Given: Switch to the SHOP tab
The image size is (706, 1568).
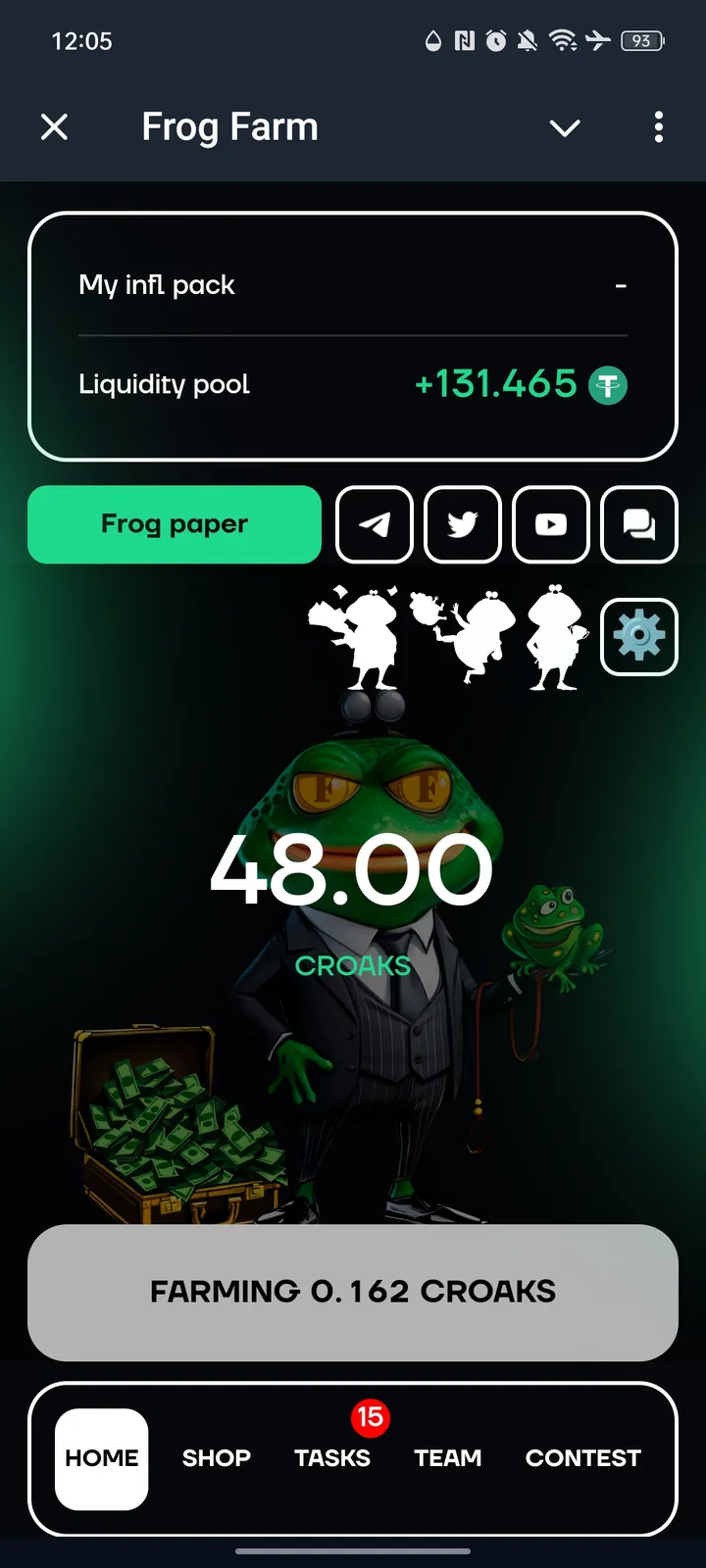Looking at the screenshot, I should point(216,1457).
